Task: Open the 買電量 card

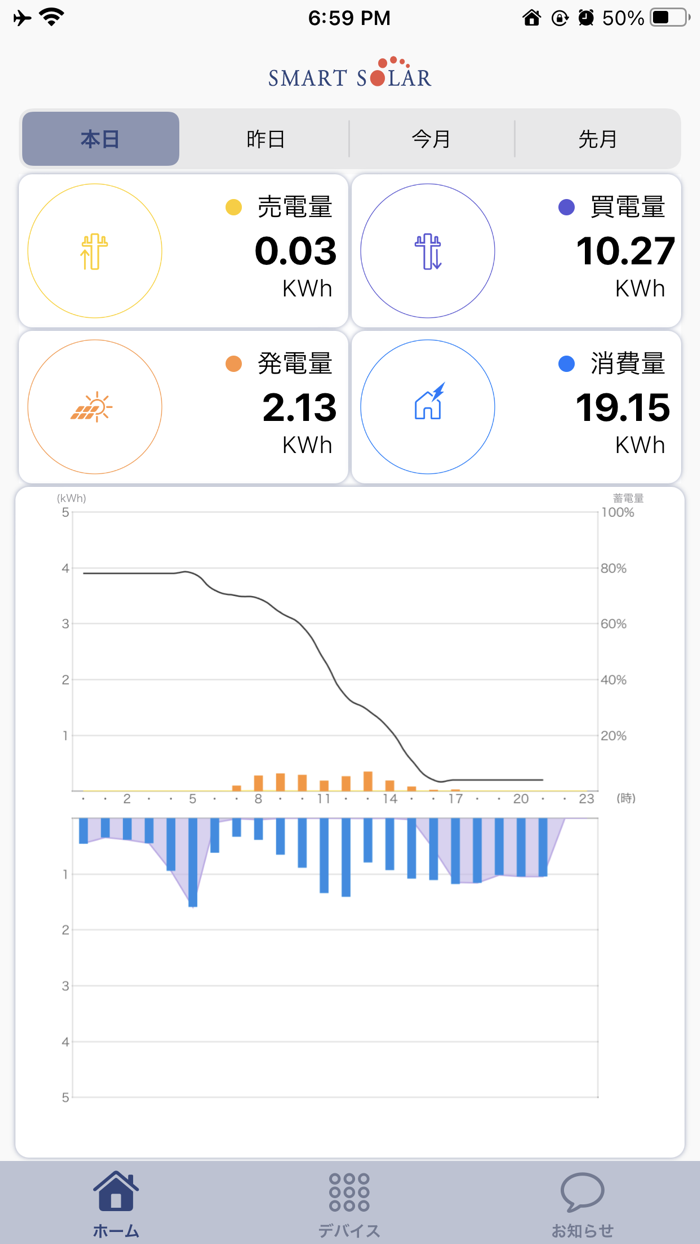Action: pyautogui.click(x=517, y=251)
